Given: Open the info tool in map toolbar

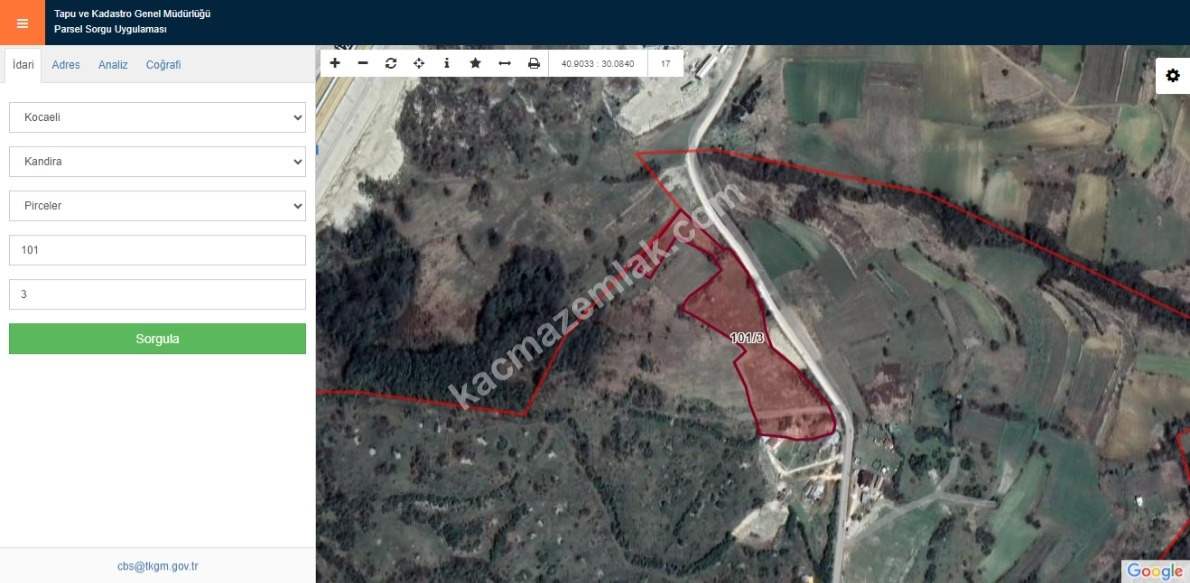Looking at the screenshot, I should coord(447,63).
